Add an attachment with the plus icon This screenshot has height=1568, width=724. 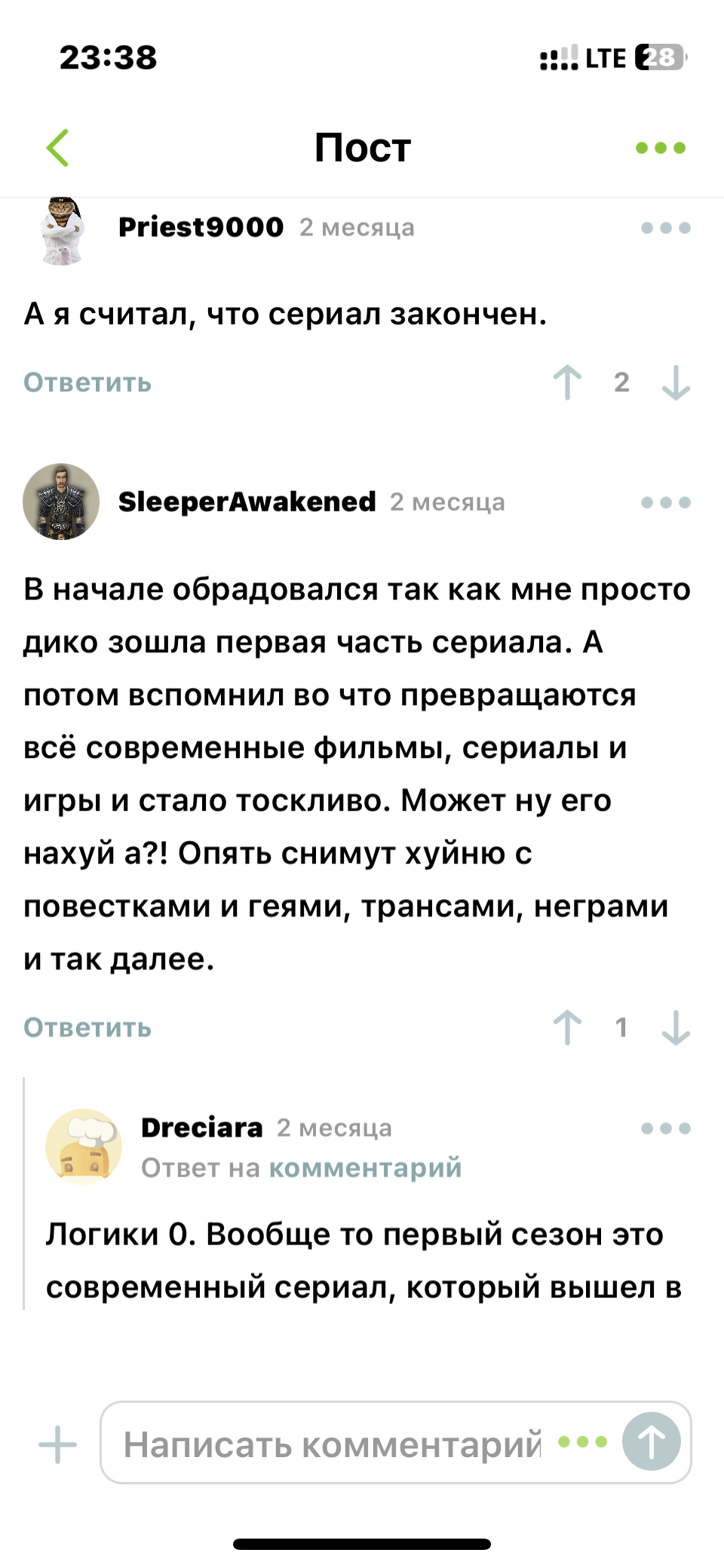click(58, 1444)
